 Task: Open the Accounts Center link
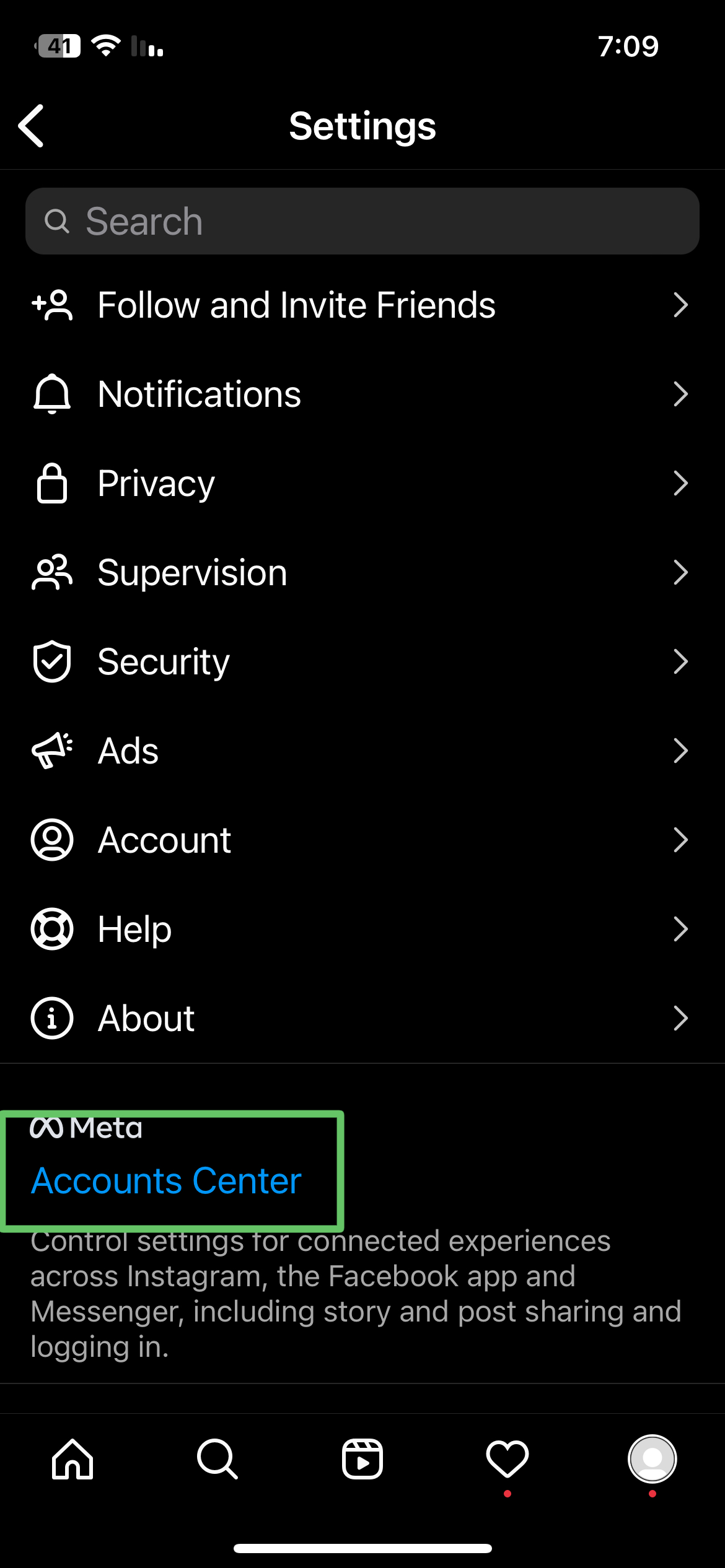(x=166, y=1180)
